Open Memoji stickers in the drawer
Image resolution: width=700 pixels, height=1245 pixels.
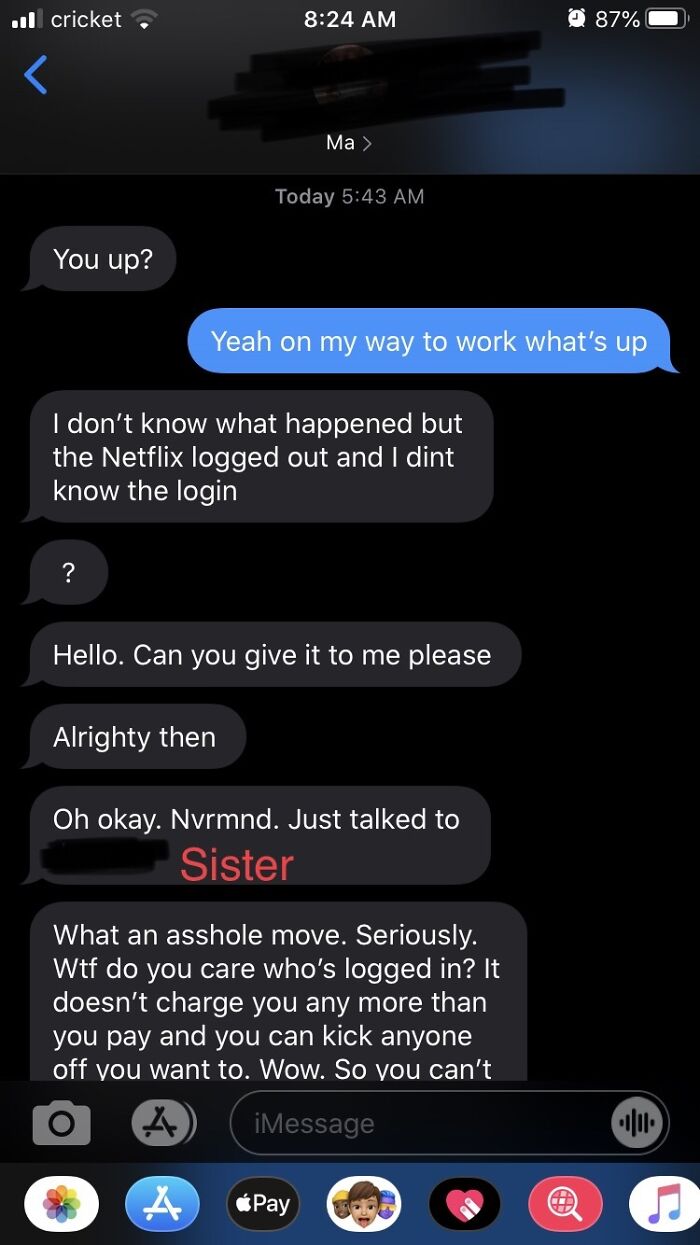tap(362, 1203)
